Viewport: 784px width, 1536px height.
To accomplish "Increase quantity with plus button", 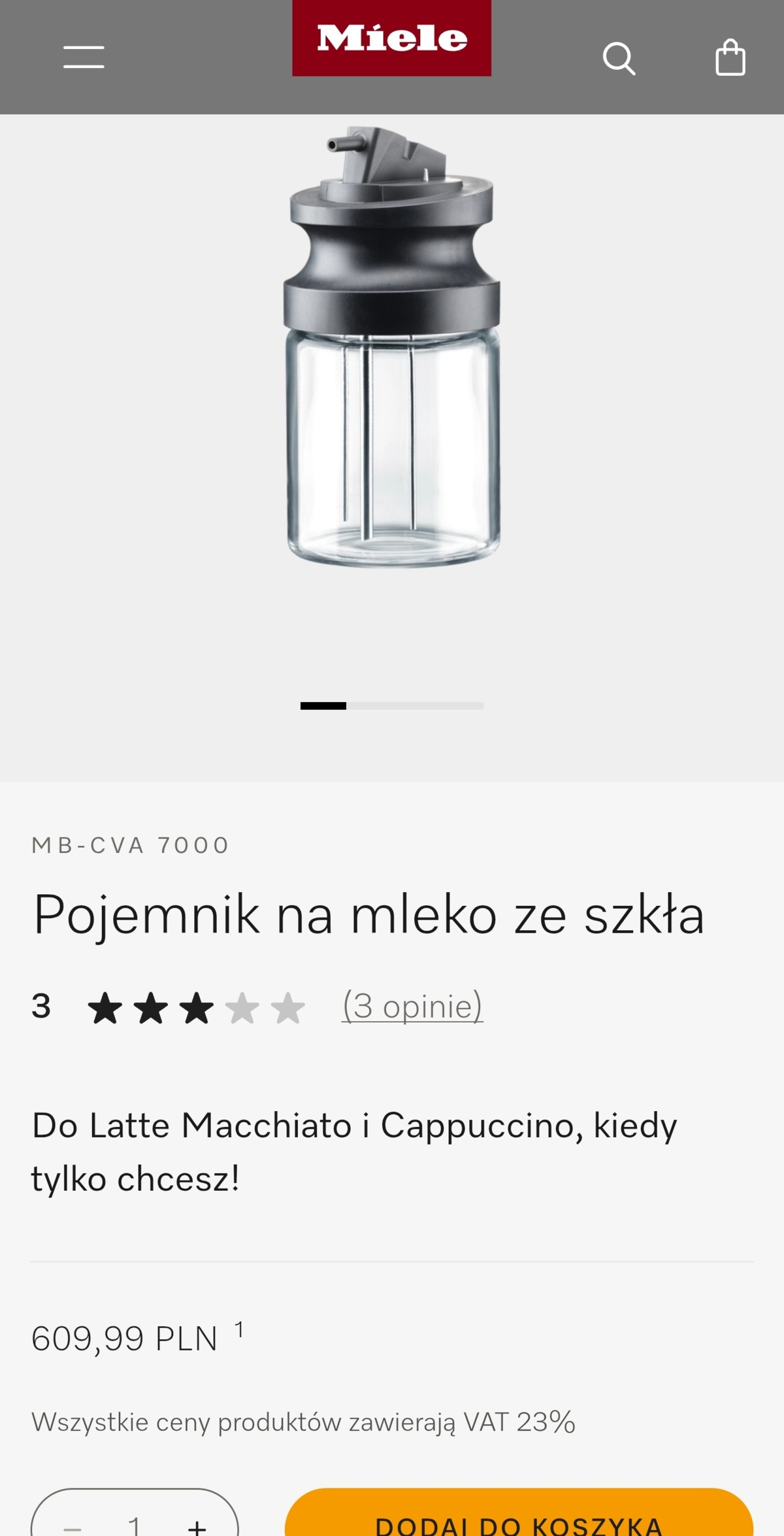I will coord(197,1526).
